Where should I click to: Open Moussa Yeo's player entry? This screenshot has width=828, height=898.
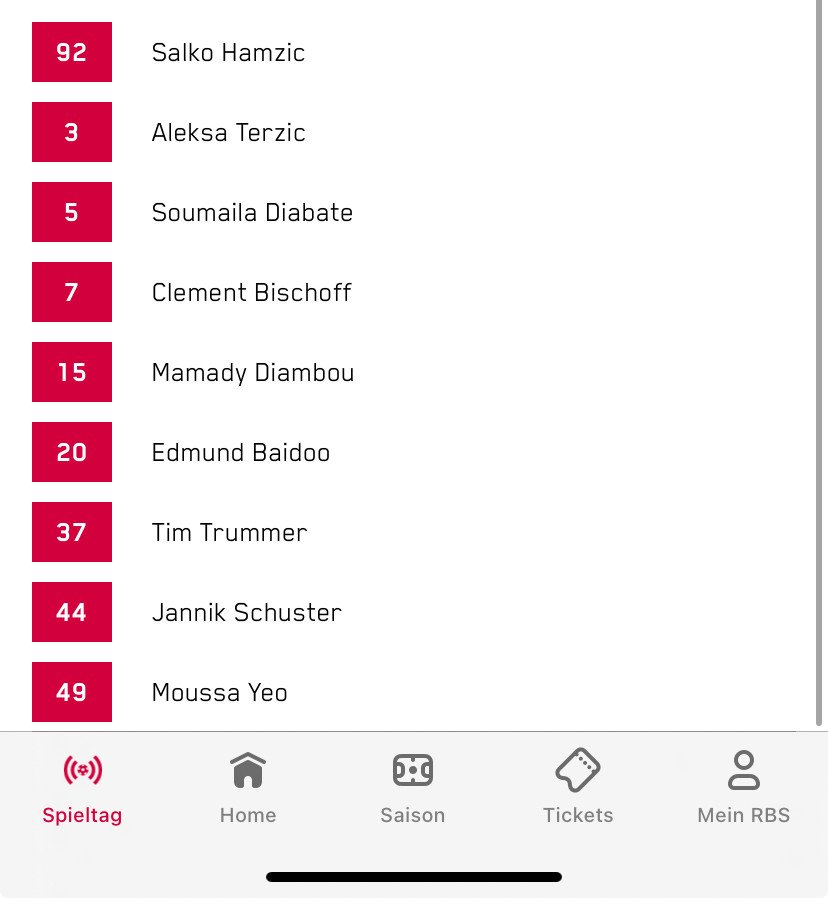(x=220, y=693)
